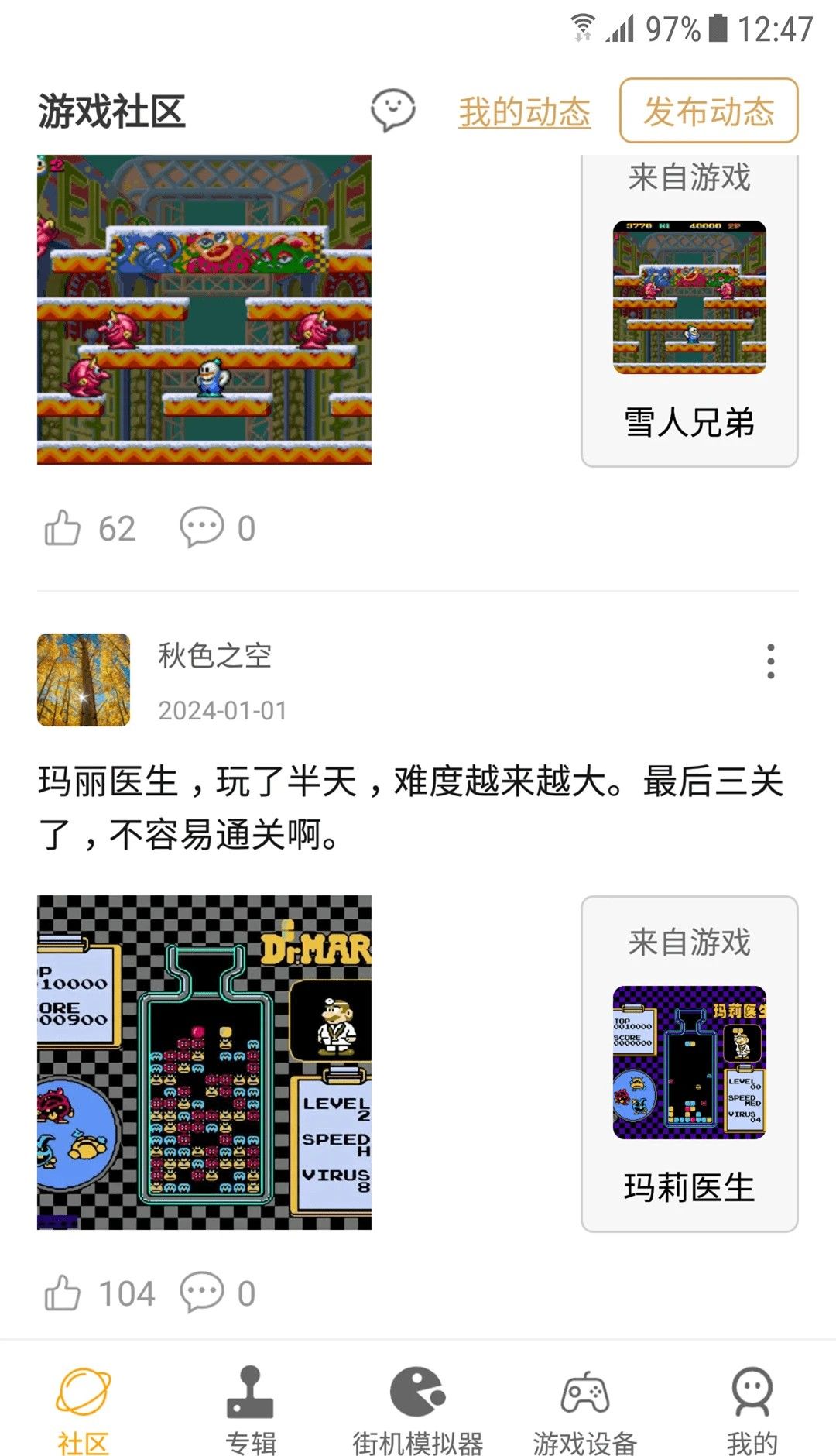This screenshot has width=836, height=1456.
Task: Open the three-dot menu on 秋色之空's post
Action: click(769, 662)
